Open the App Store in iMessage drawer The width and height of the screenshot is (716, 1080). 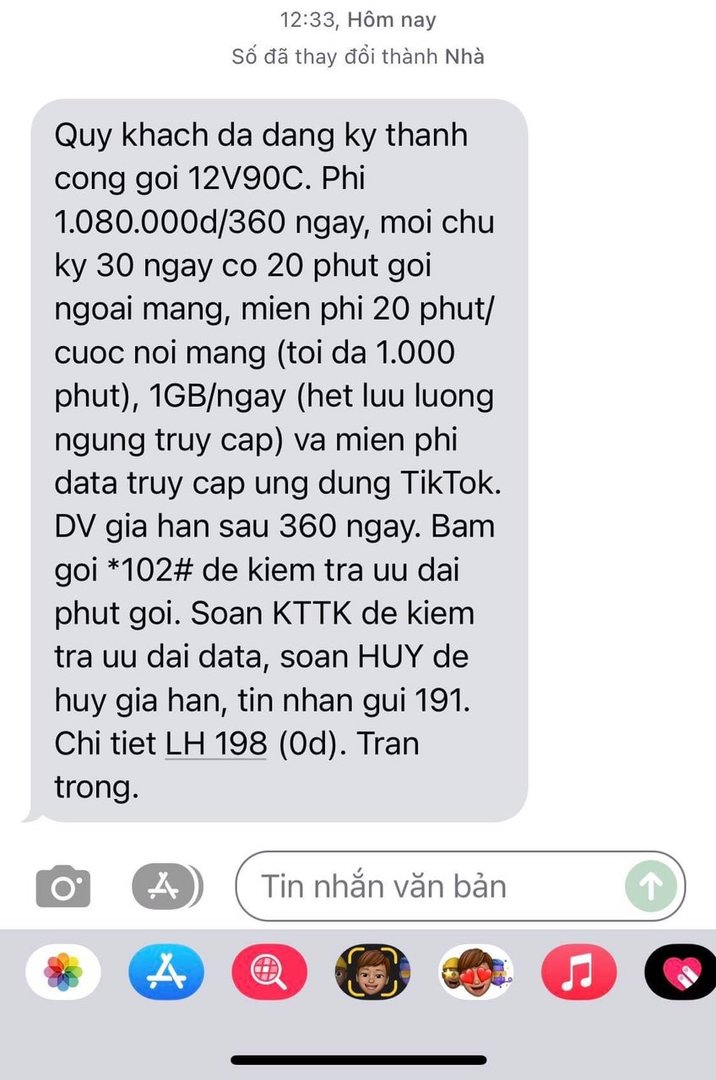coord(166,970)
